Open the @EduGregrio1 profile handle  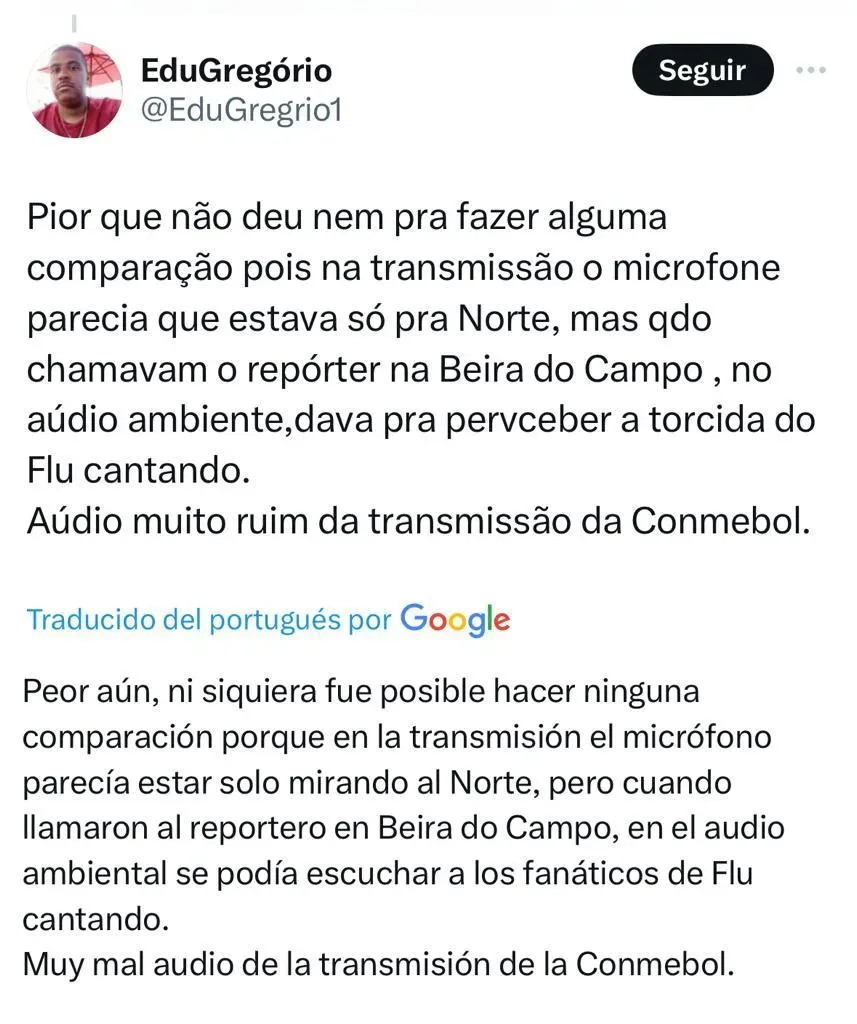[241, 110]
